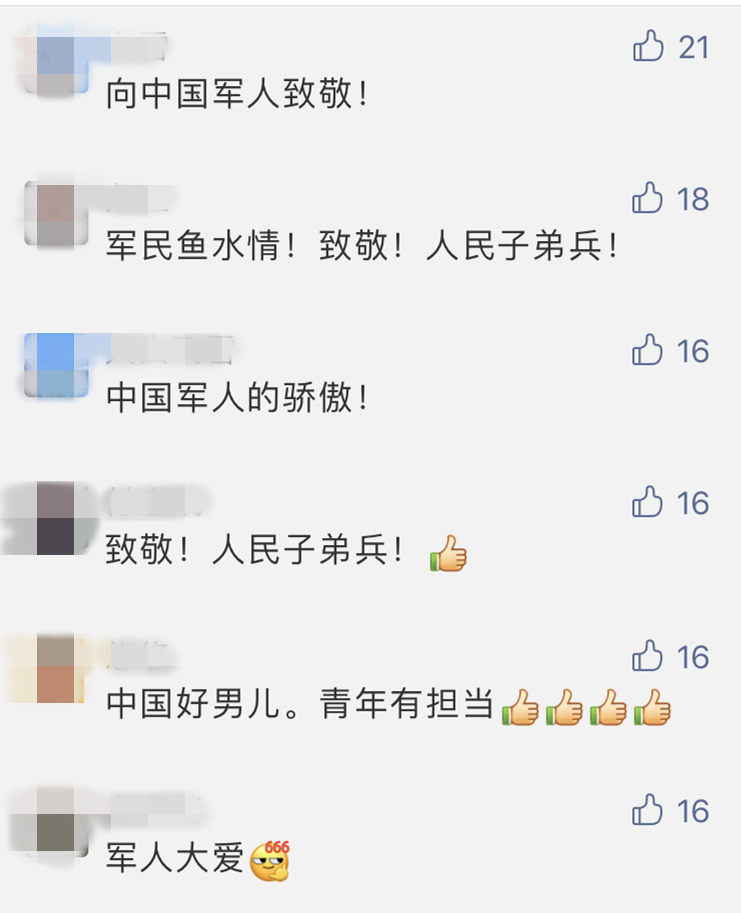Like the comment 向中国军人致敬！
This screenshot has width=741, height=913.
pyautogui.click(x=648, y=46)
